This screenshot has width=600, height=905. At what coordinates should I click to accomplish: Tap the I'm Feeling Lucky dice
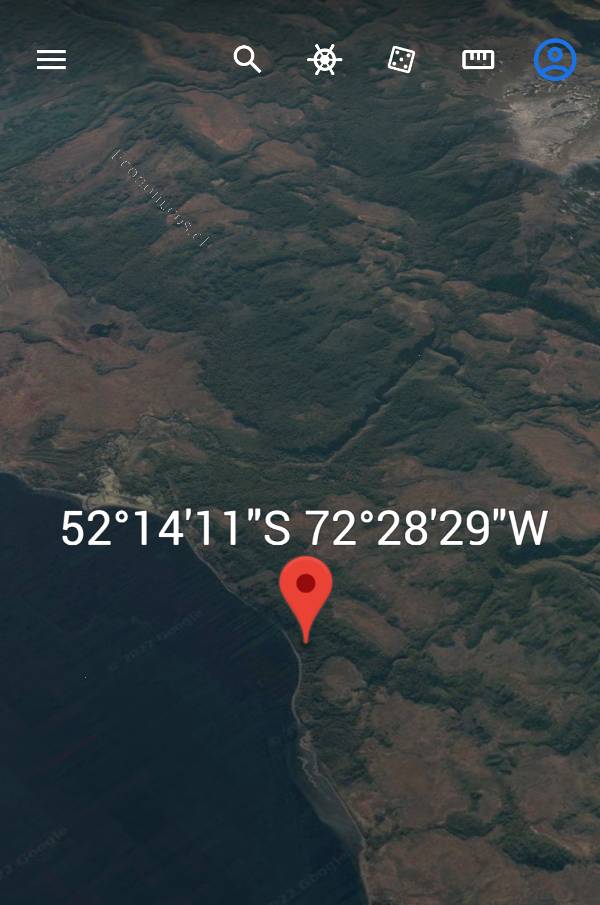tap(401, 60)
